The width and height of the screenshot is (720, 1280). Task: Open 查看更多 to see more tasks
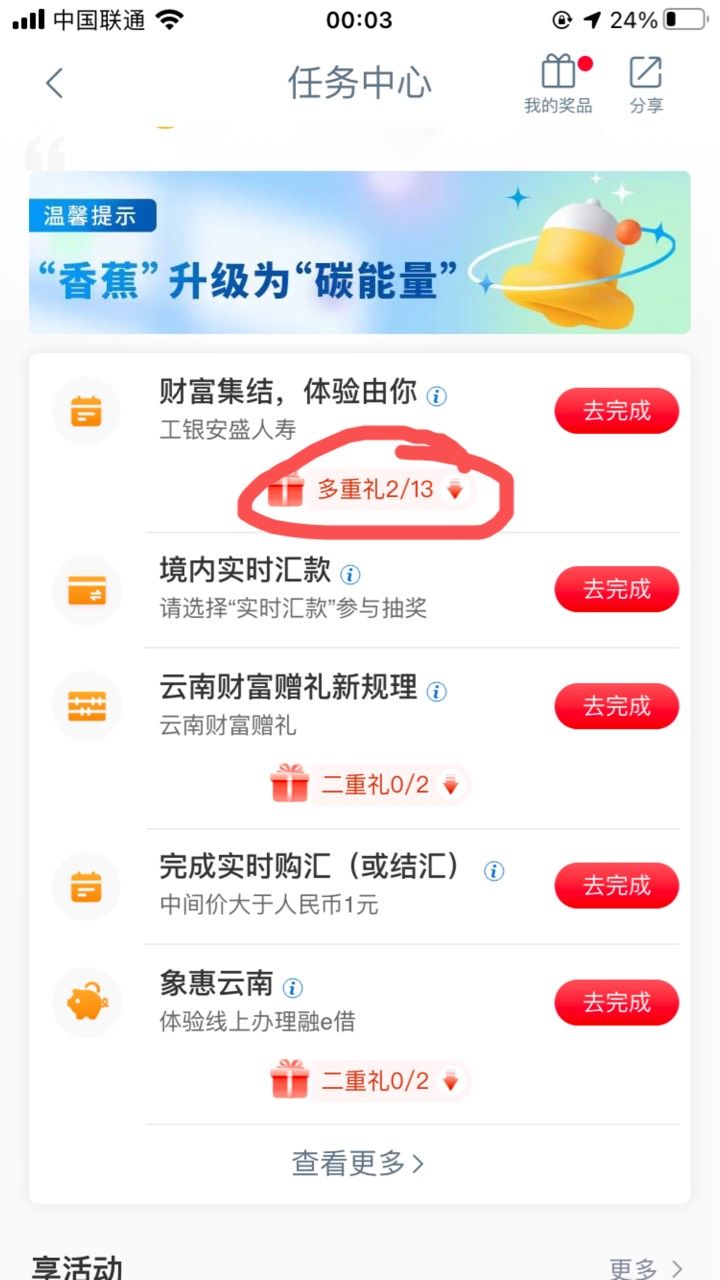coord(359,1163)
